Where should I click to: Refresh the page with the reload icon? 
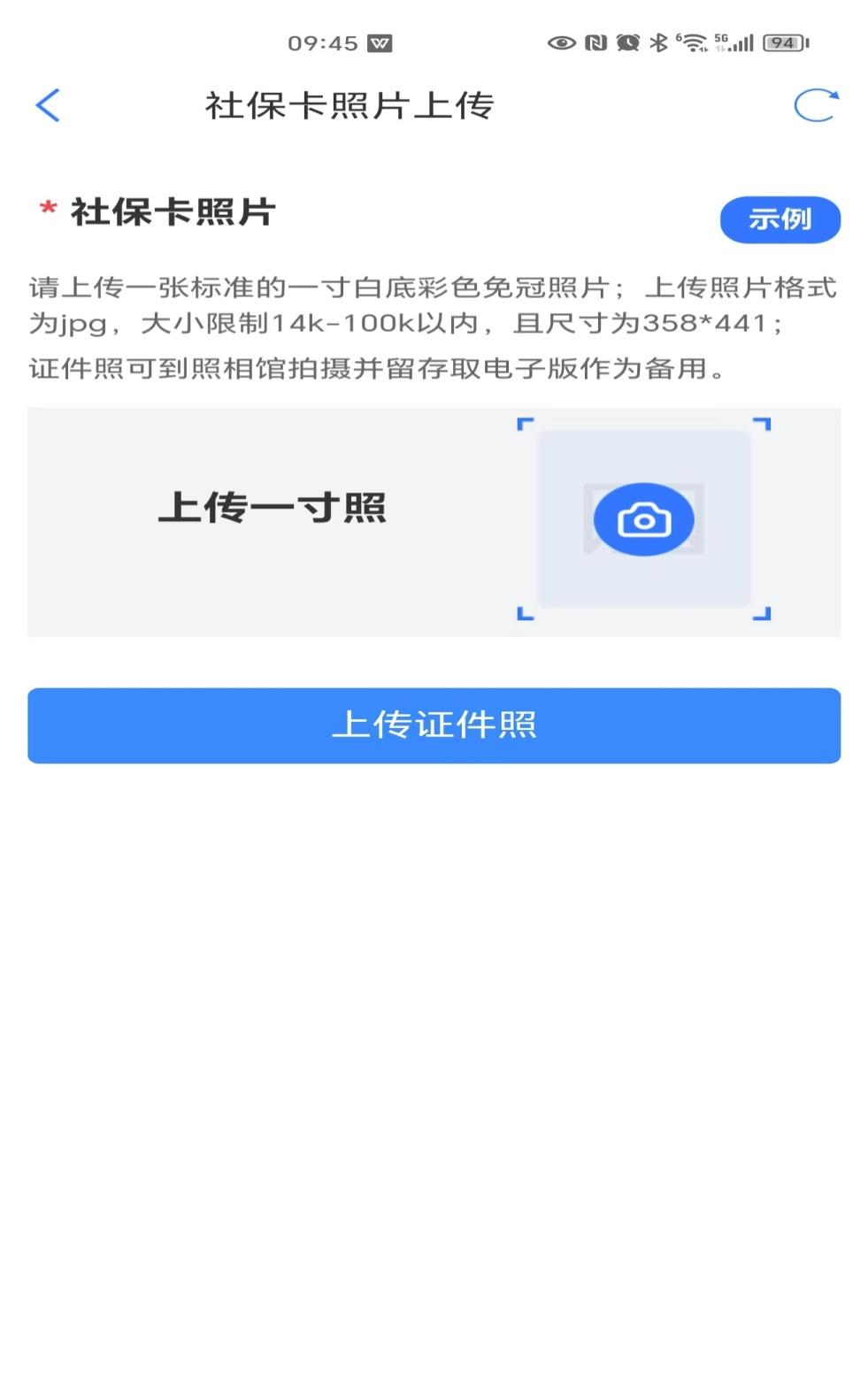pos(815,105)
